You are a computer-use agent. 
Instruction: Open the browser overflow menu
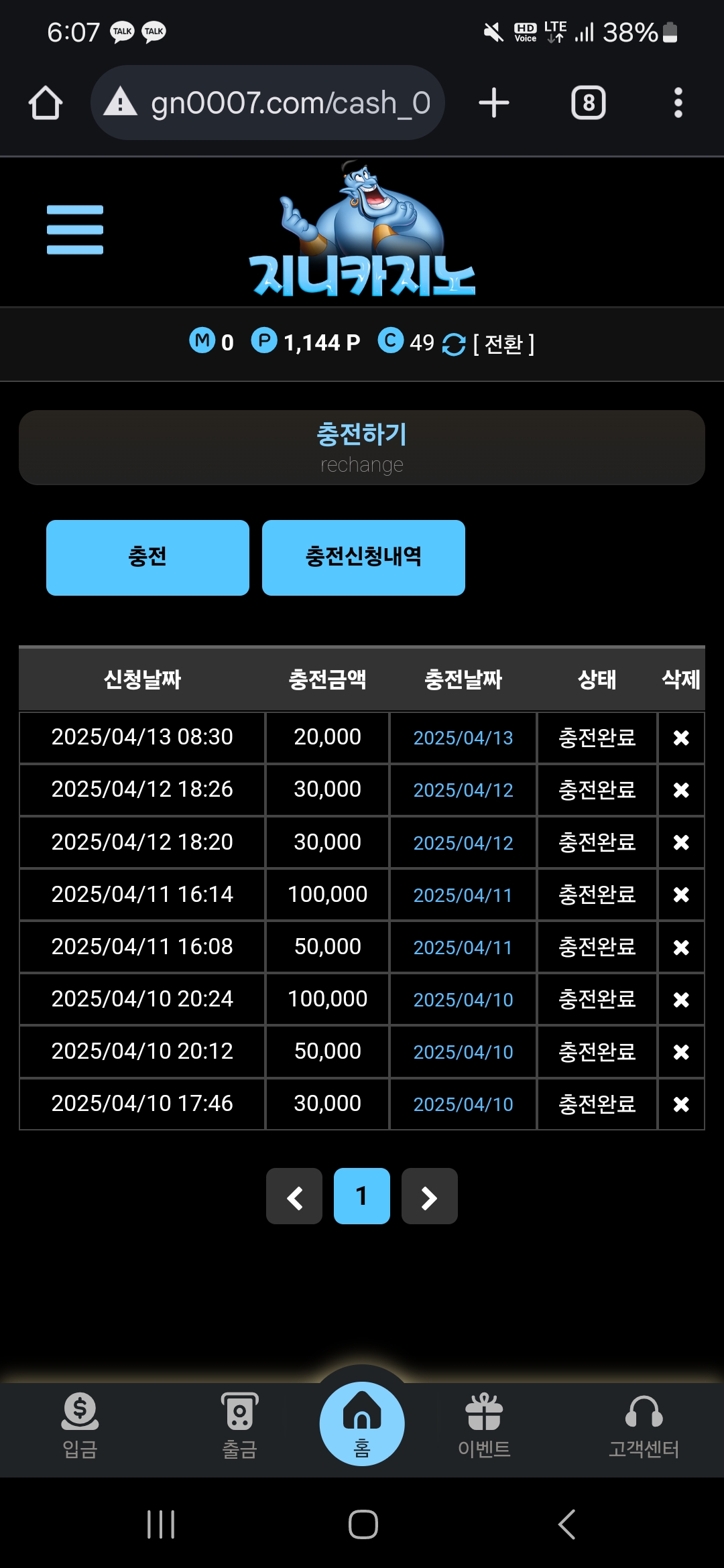click(x=678, y=103)
